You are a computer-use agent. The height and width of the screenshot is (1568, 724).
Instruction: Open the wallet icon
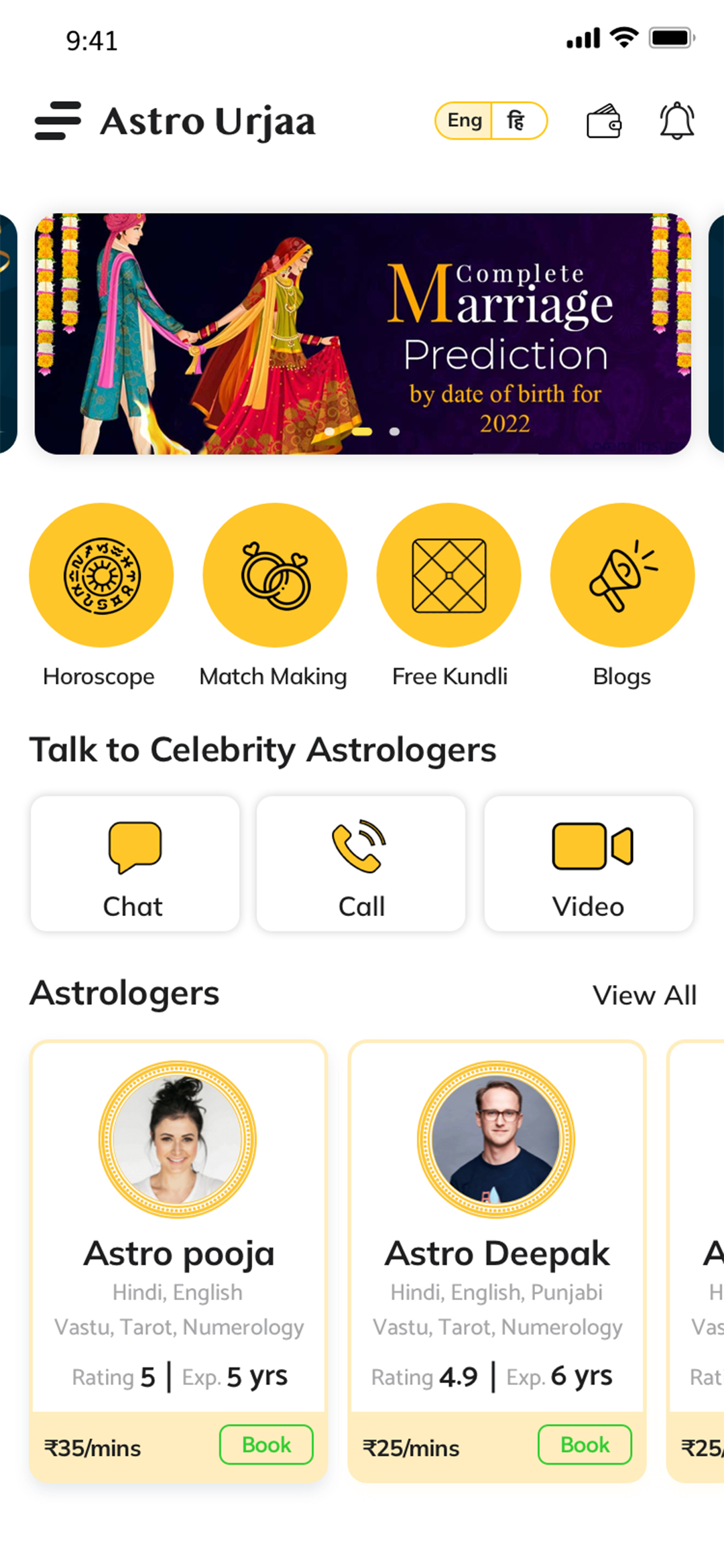[x=604, y=121]
